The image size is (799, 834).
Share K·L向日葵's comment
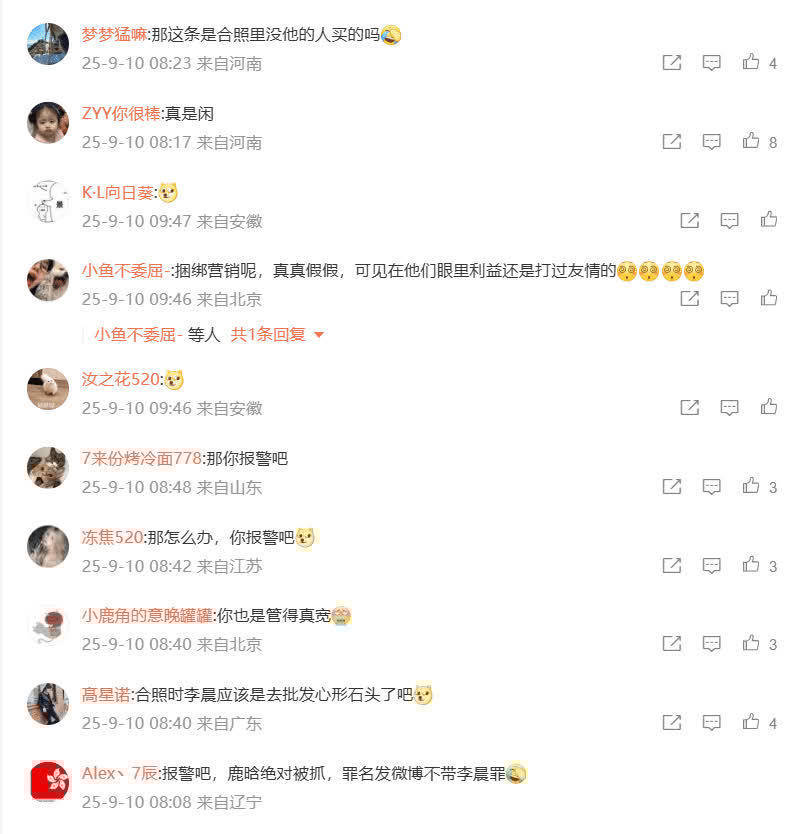coord(689,220)
